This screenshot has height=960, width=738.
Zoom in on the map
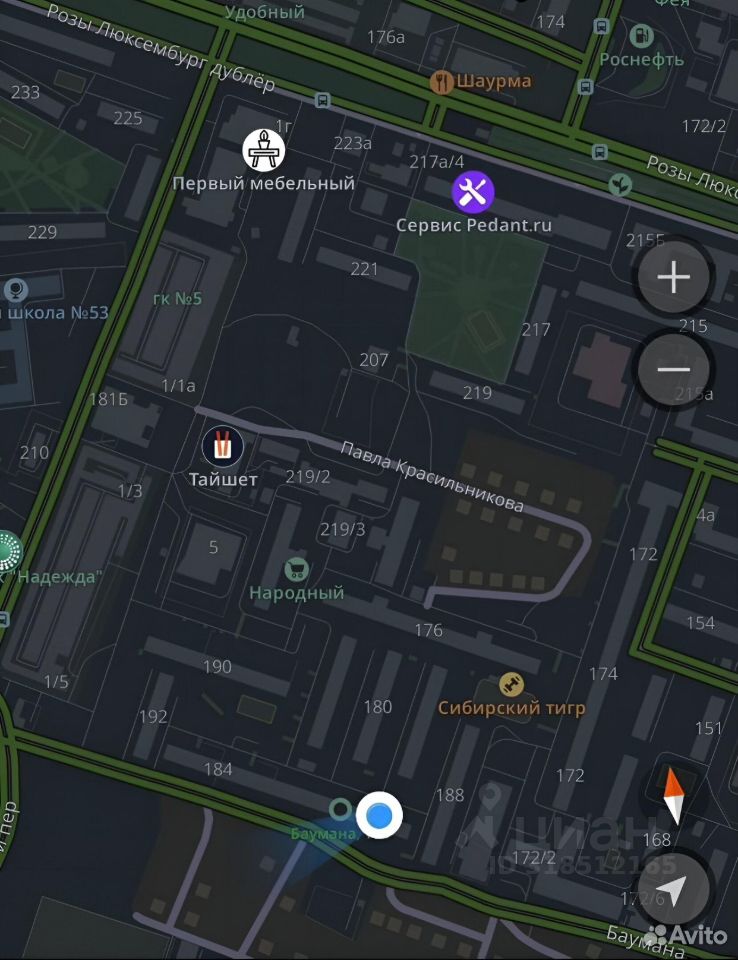[x=674, y=277]
